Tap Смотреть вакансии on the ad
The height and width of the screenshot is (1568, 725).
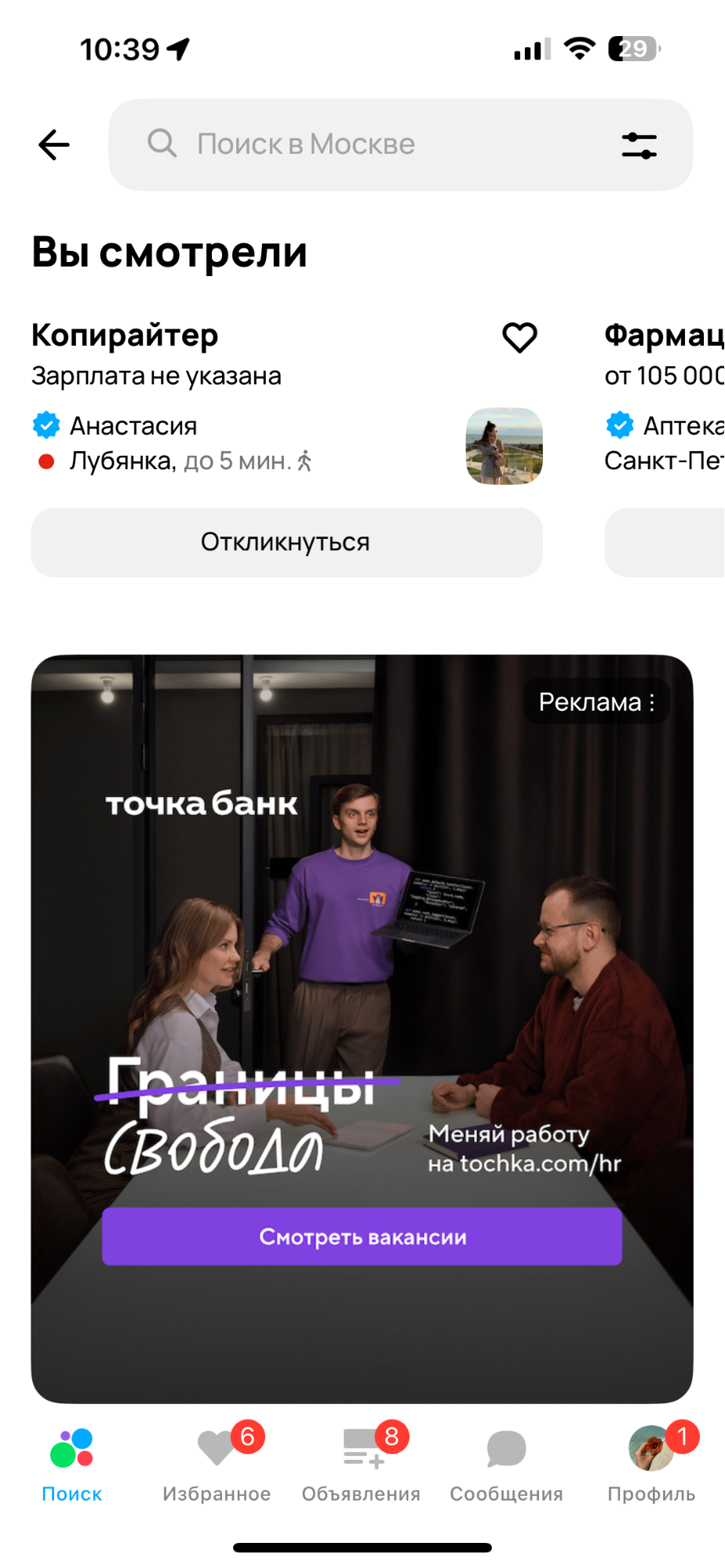(362, 1236)
